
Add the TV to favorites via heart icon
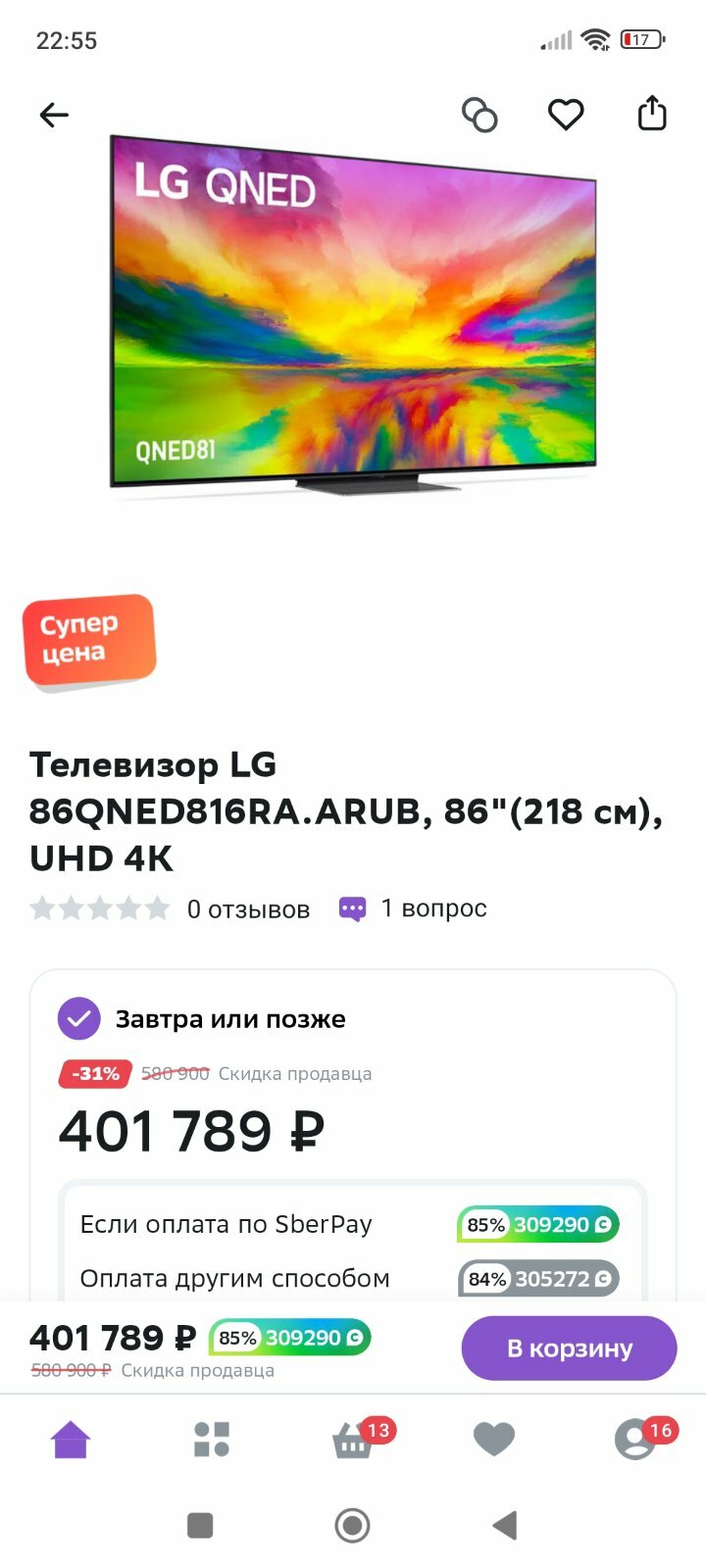click(x=566, y=114)
